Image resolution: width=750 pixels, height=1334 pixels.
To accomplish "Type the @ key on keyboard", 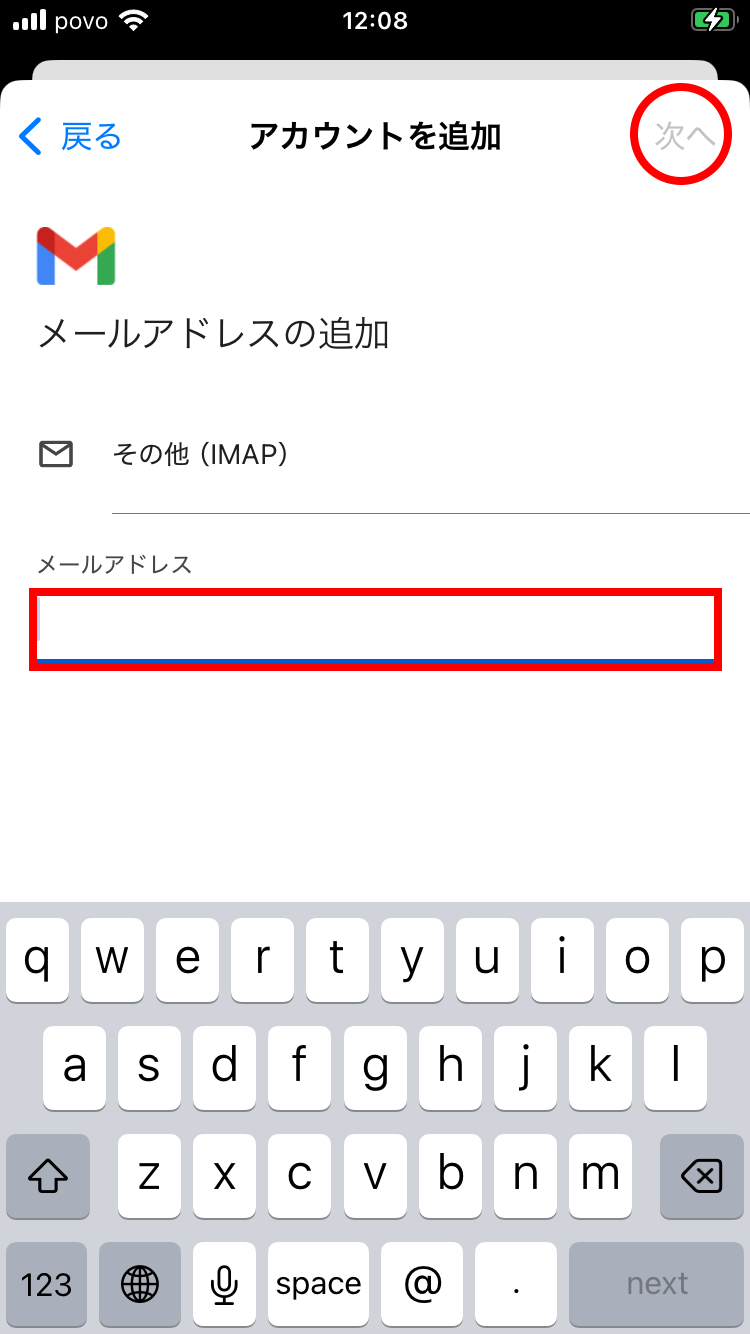I will click(425, 1284).
